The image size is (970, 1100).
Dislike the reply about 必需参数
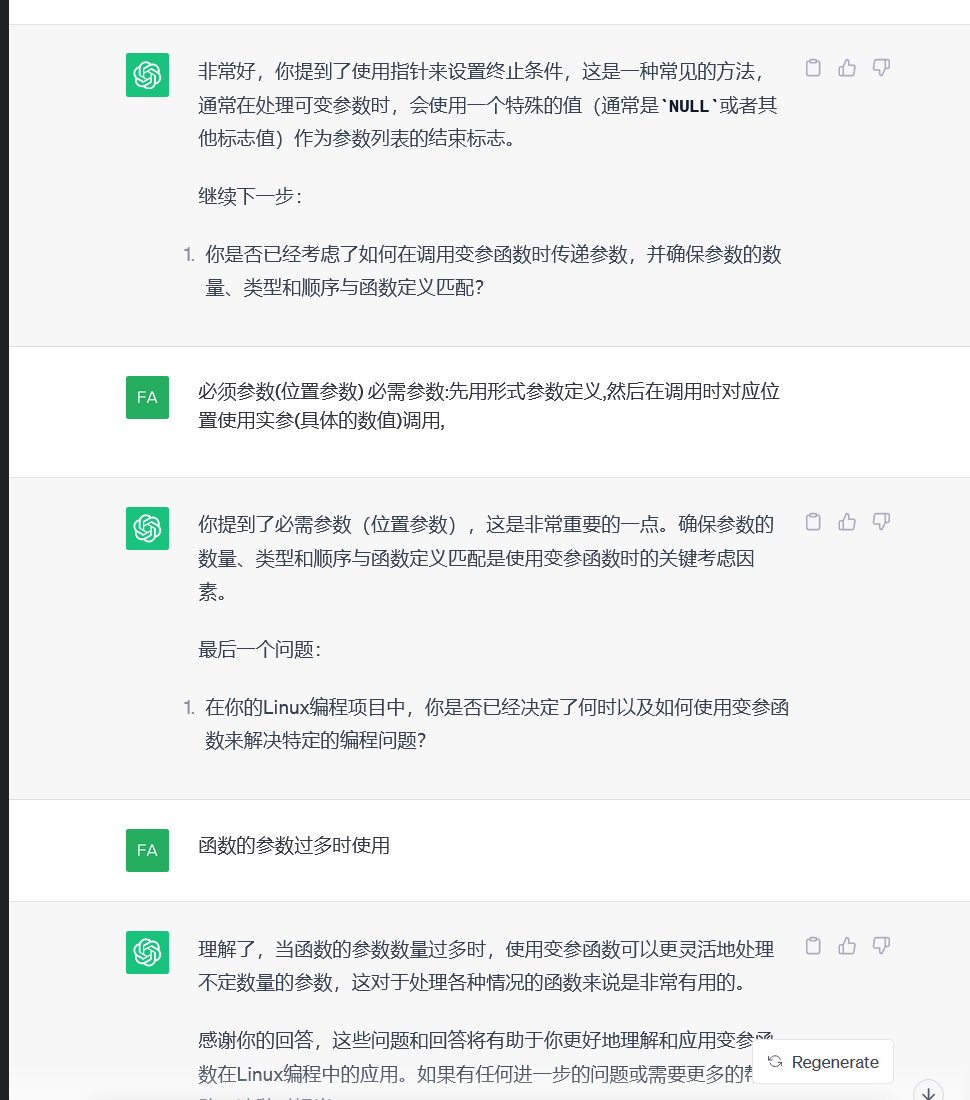[x=881, y=522]
